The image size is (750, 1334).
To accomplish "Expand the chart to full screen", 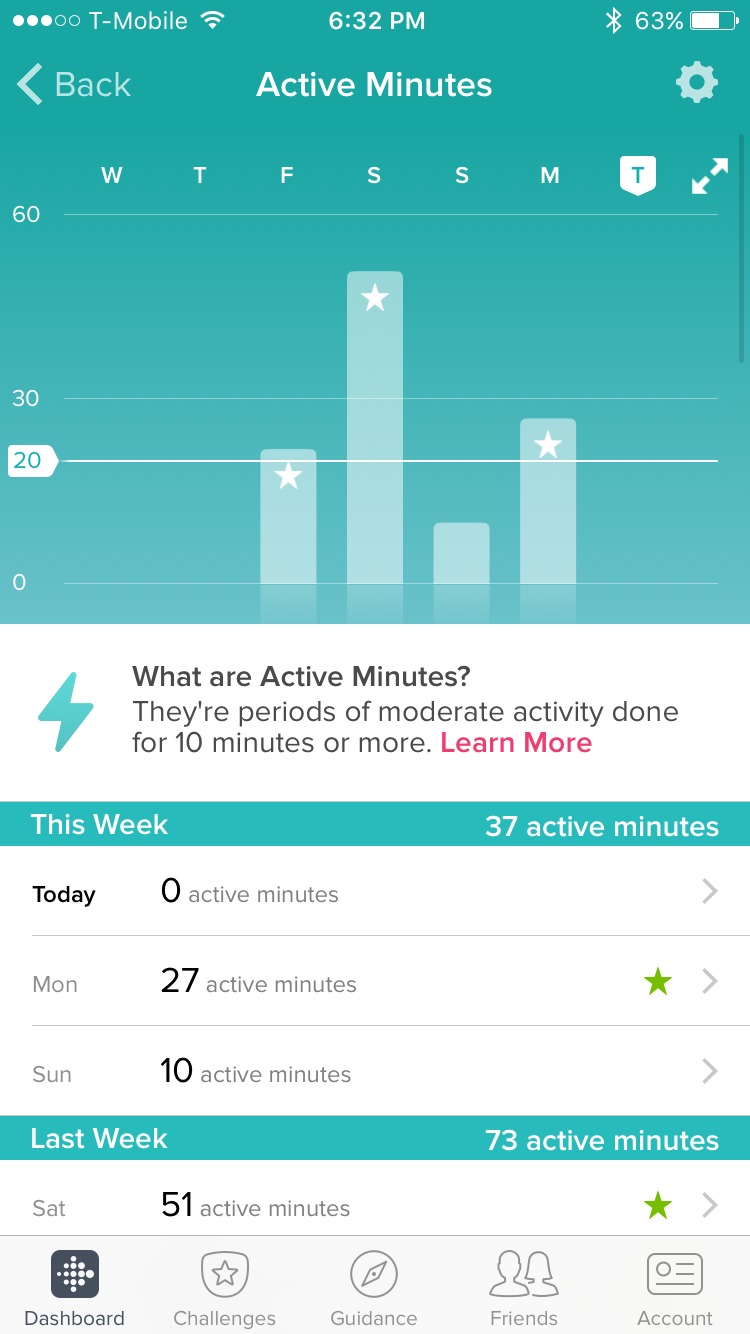I will [709, 176].
